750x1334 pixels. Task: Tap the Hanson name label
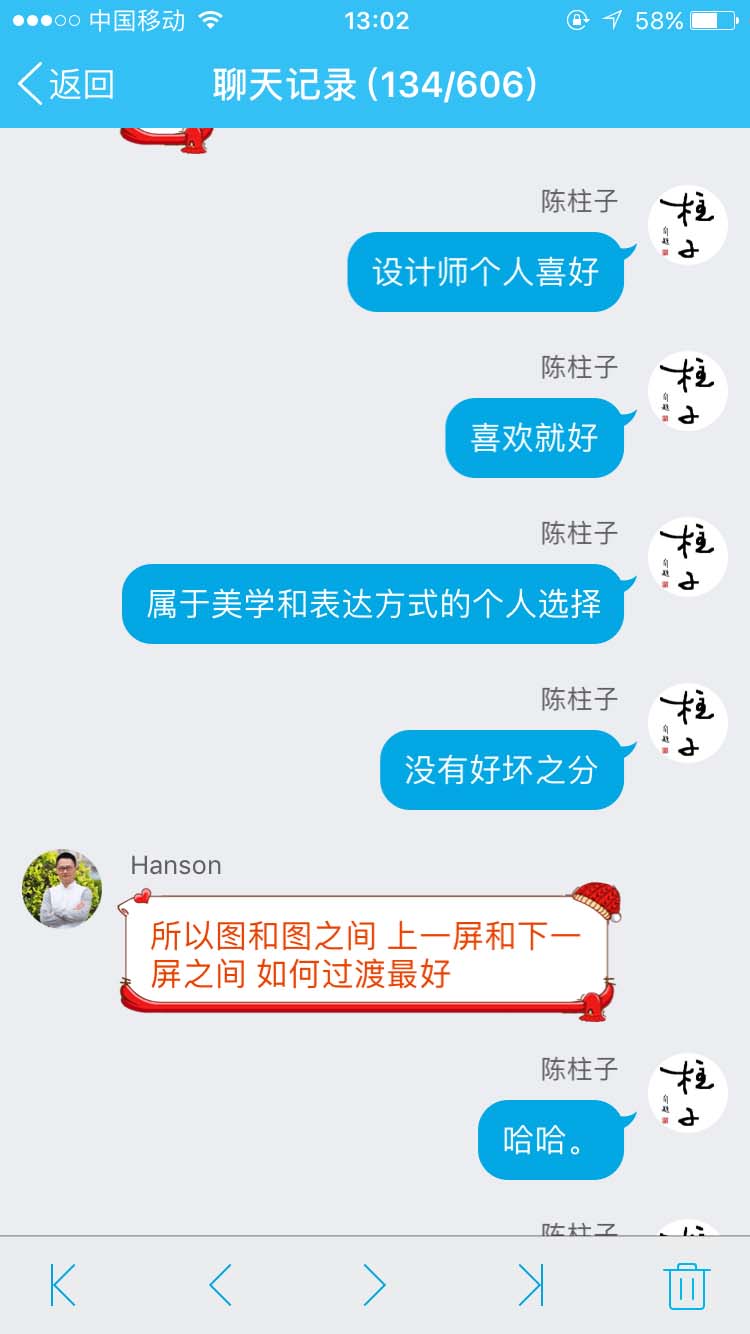(x=176, y=866)
